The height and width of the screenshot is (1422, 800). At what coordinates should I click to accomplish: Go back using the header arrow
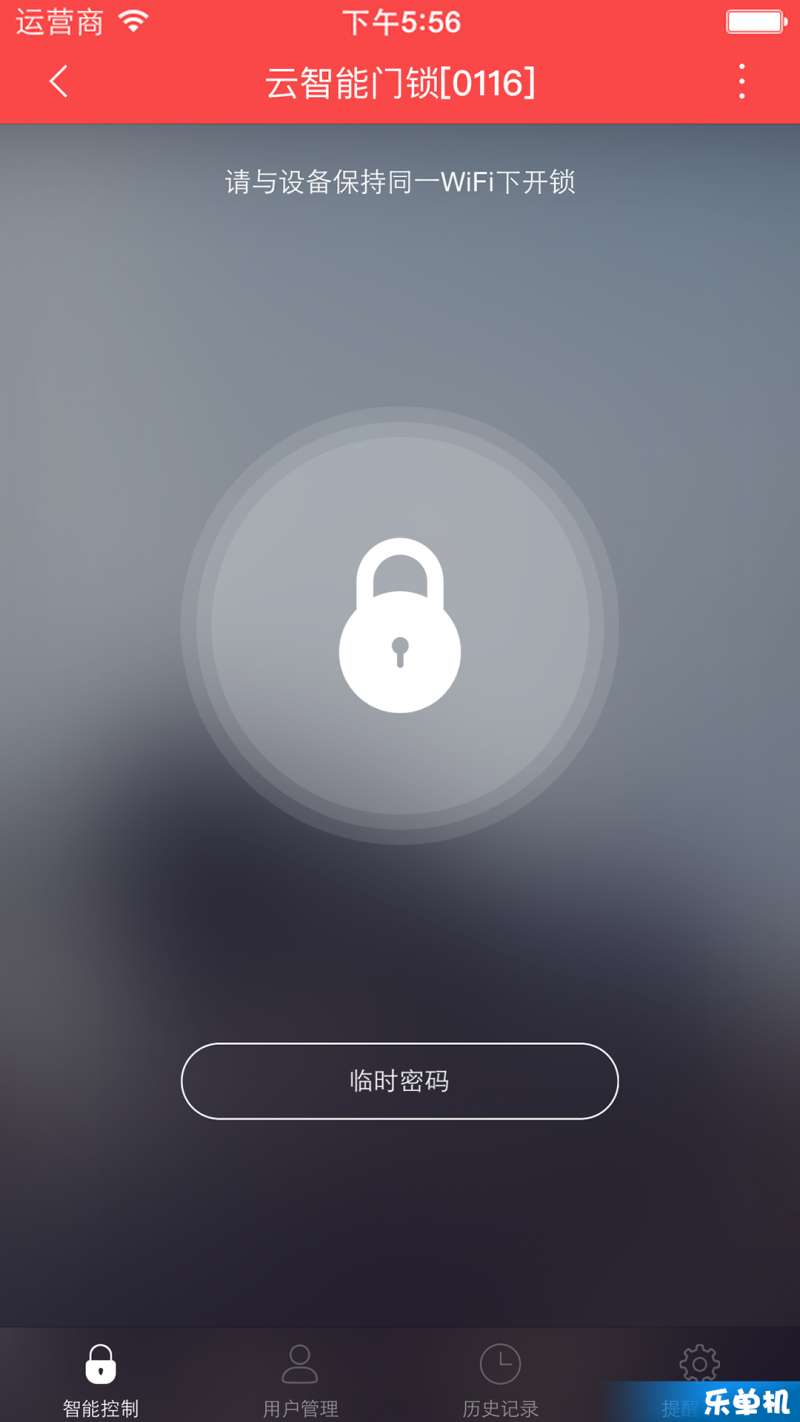coord(59,81)
